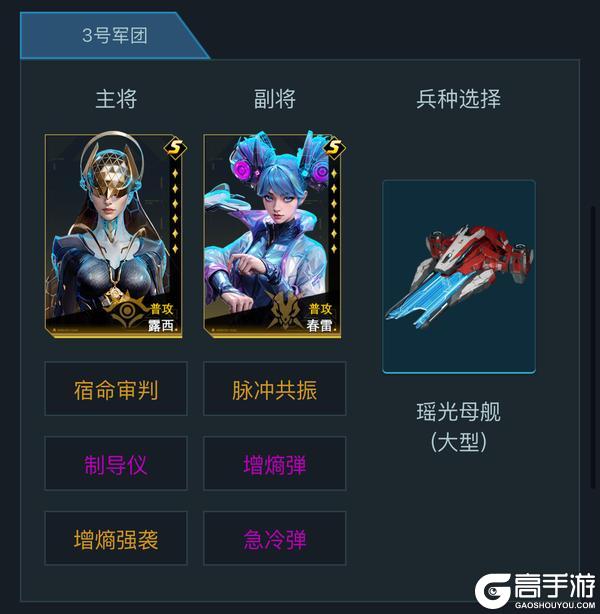Select the 增熵强袭 skill button

[116, 540]
